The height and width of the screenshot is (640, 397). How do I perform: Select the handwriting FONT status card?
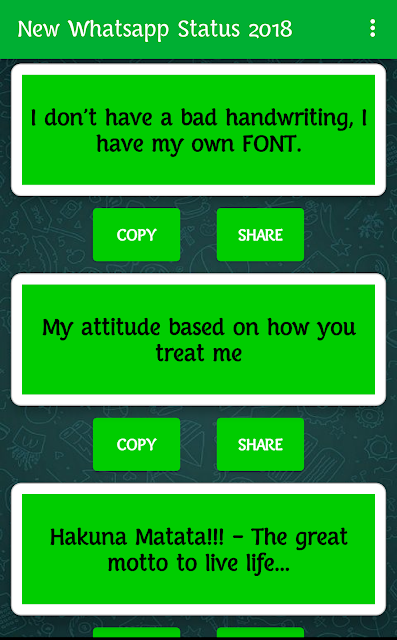click(198, 130)
